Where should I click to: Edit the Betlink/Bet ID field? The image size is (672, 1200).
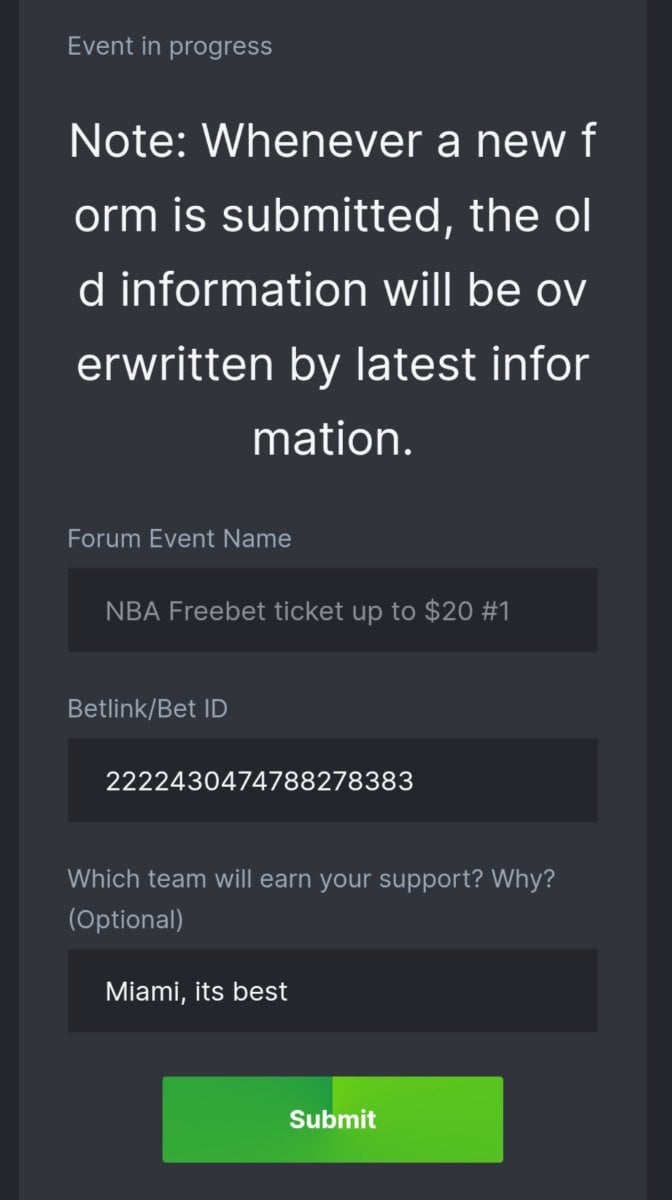click(332, 780)
